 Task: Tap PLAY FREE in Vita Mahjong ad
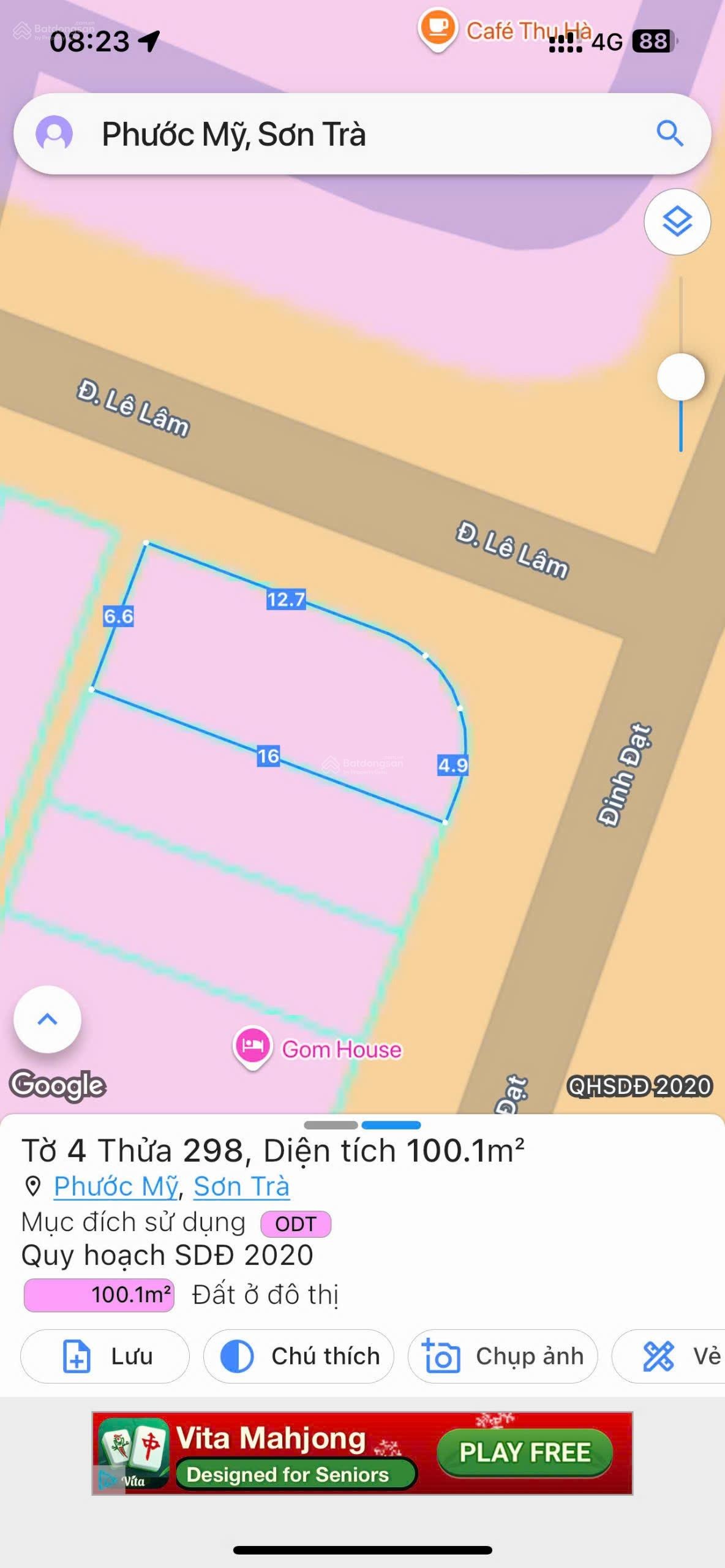[x=525, y=1452]
